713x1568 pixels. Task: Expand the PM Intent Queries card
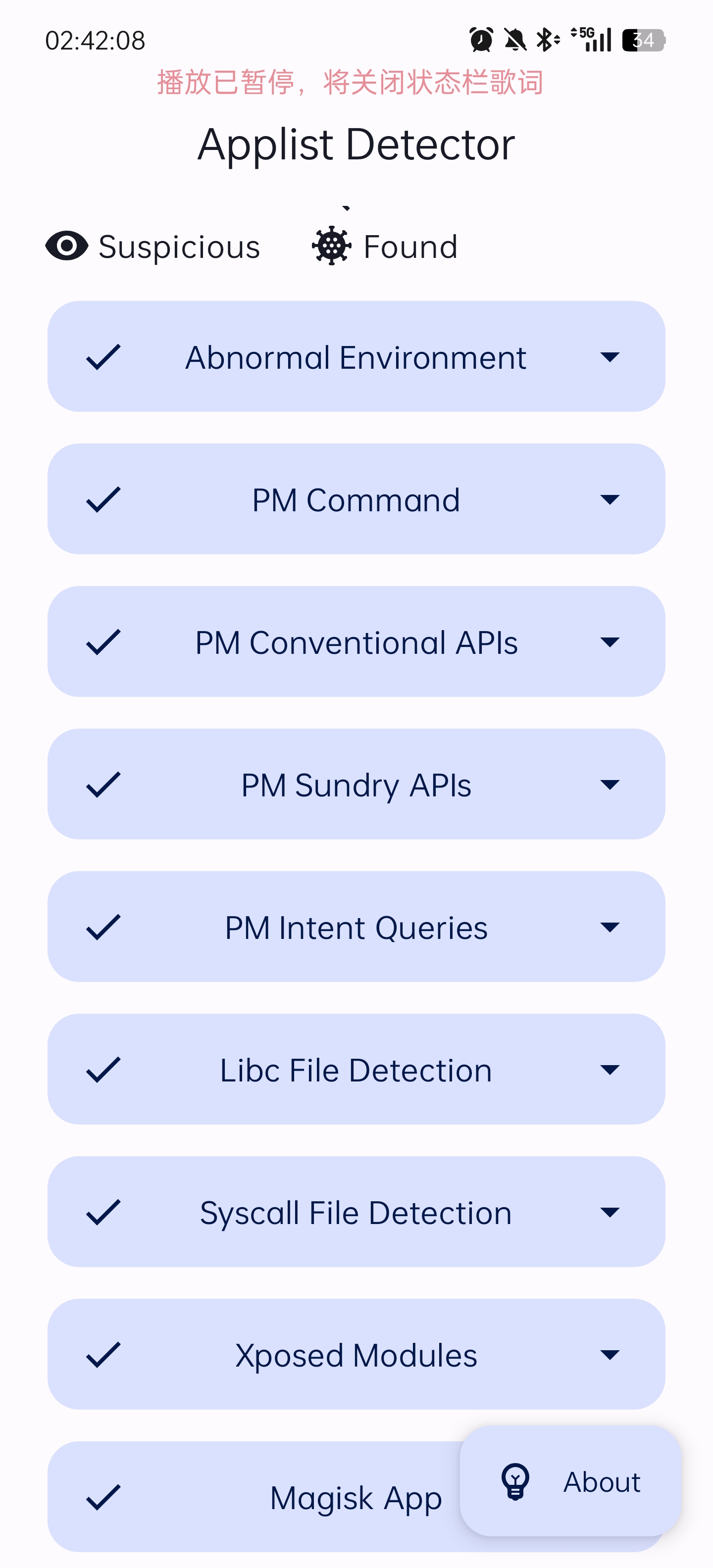[610, 927]
